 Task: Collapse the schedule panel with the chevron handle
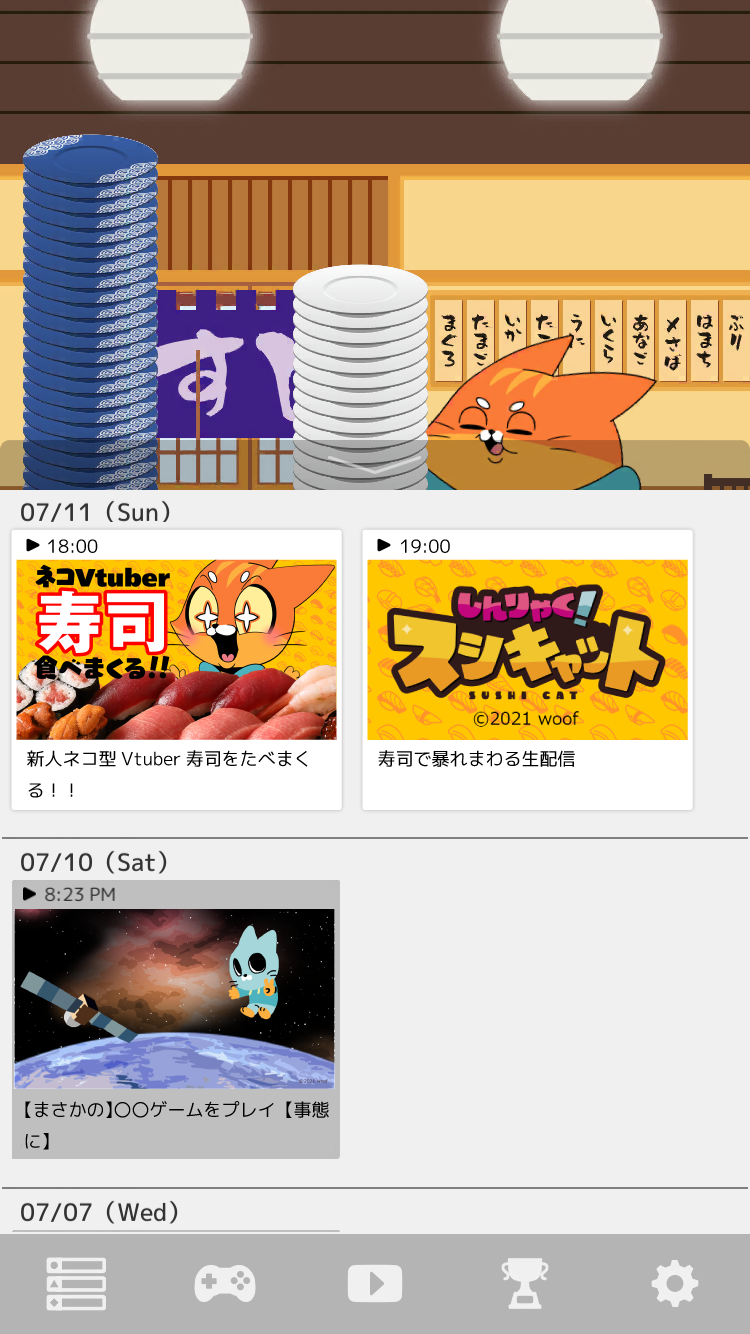click(374, 467)
